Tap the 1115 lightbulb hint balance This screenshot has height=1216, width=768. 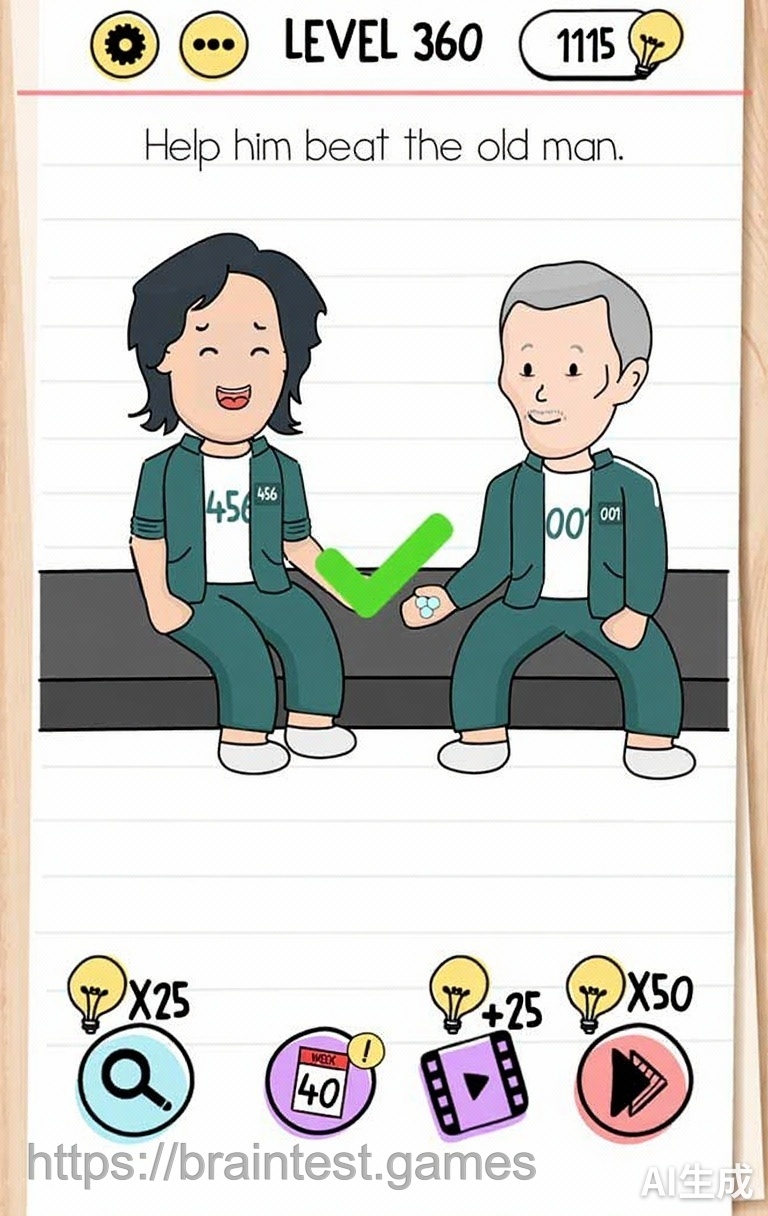coord(600,44)
